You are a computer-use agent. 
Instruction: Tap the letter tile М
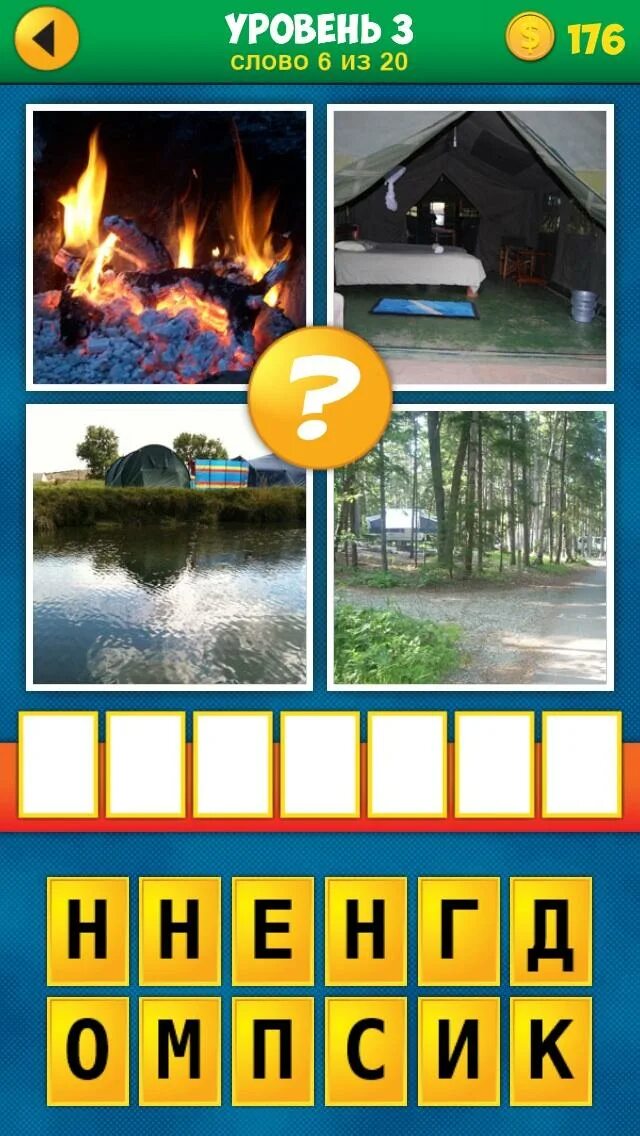(x=180, y=1050)
